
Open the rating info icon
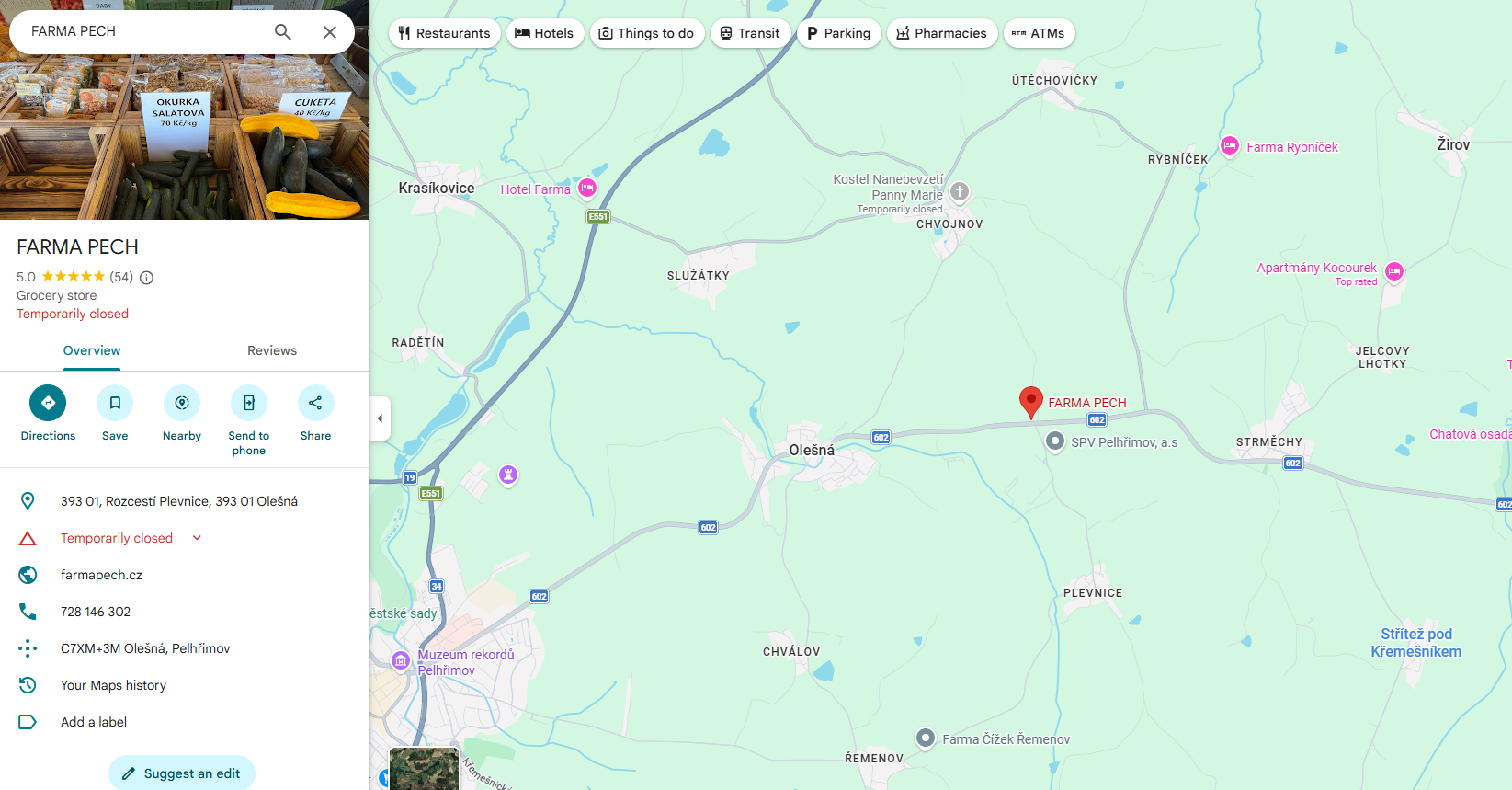point(147,277)
